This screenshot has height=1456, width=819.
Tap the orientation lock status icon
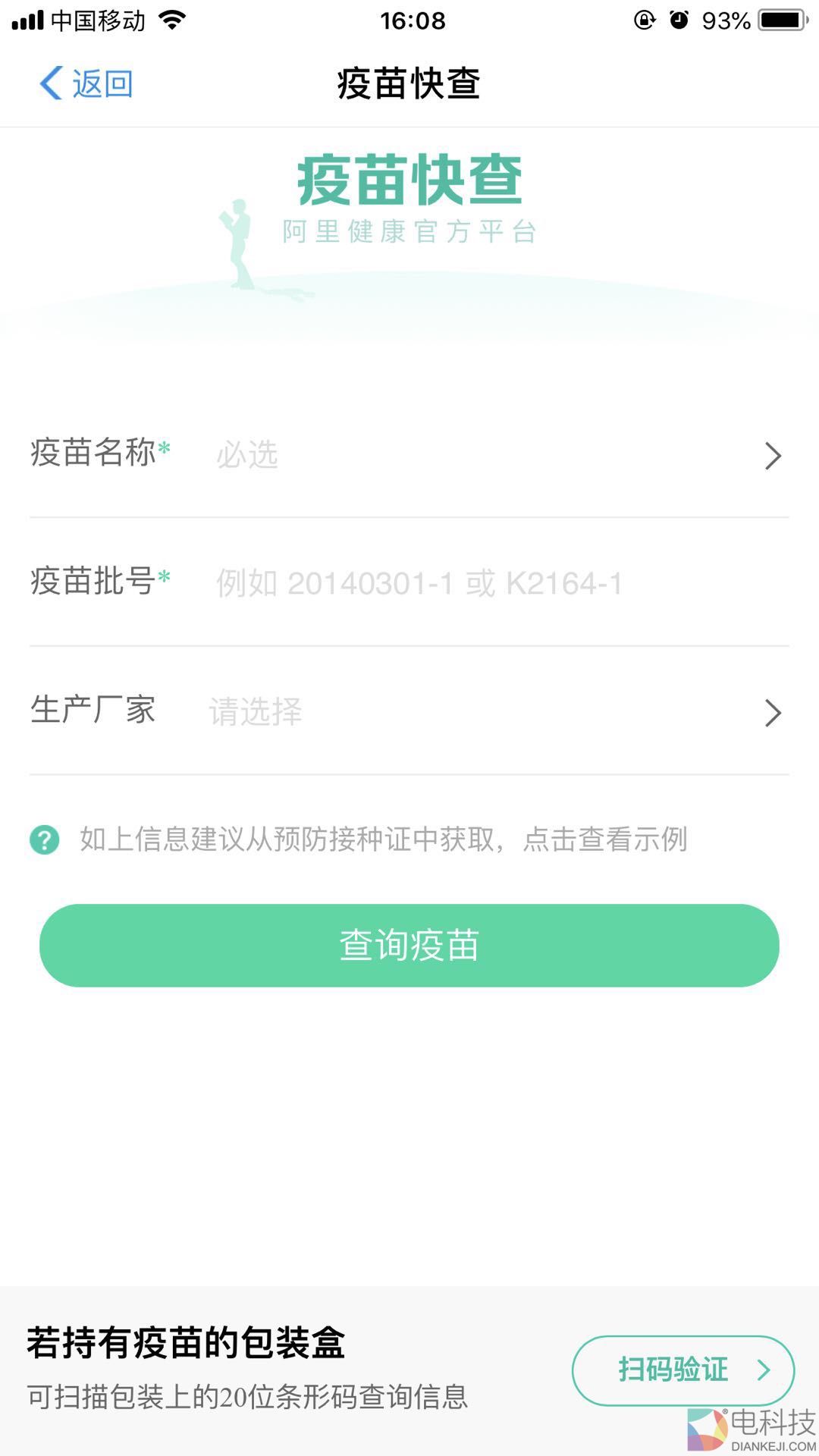(644, 20)
